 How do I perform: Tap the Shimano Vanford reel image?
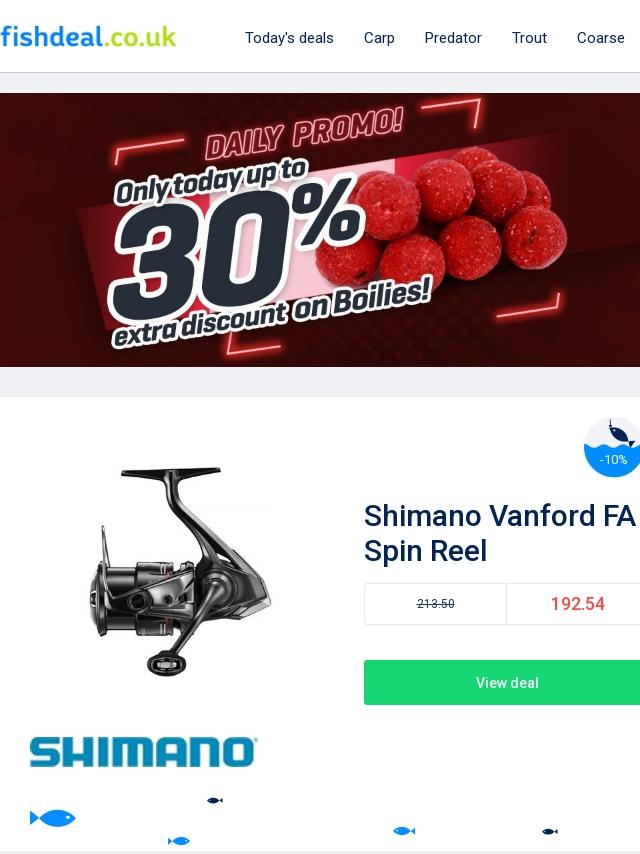(x=180, y=570)
